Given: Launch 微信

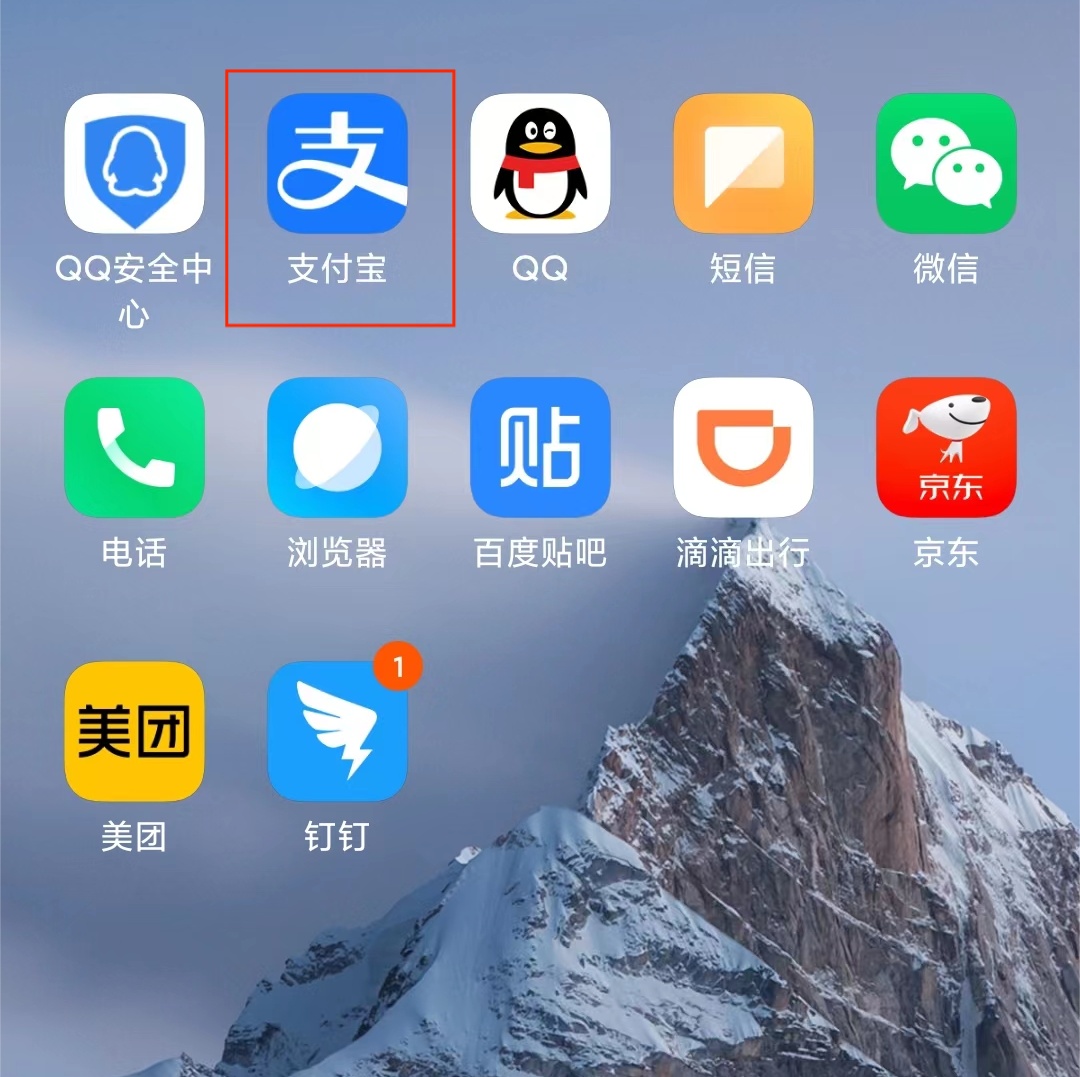Looking at the screenshot, I should tap(946, 164).
